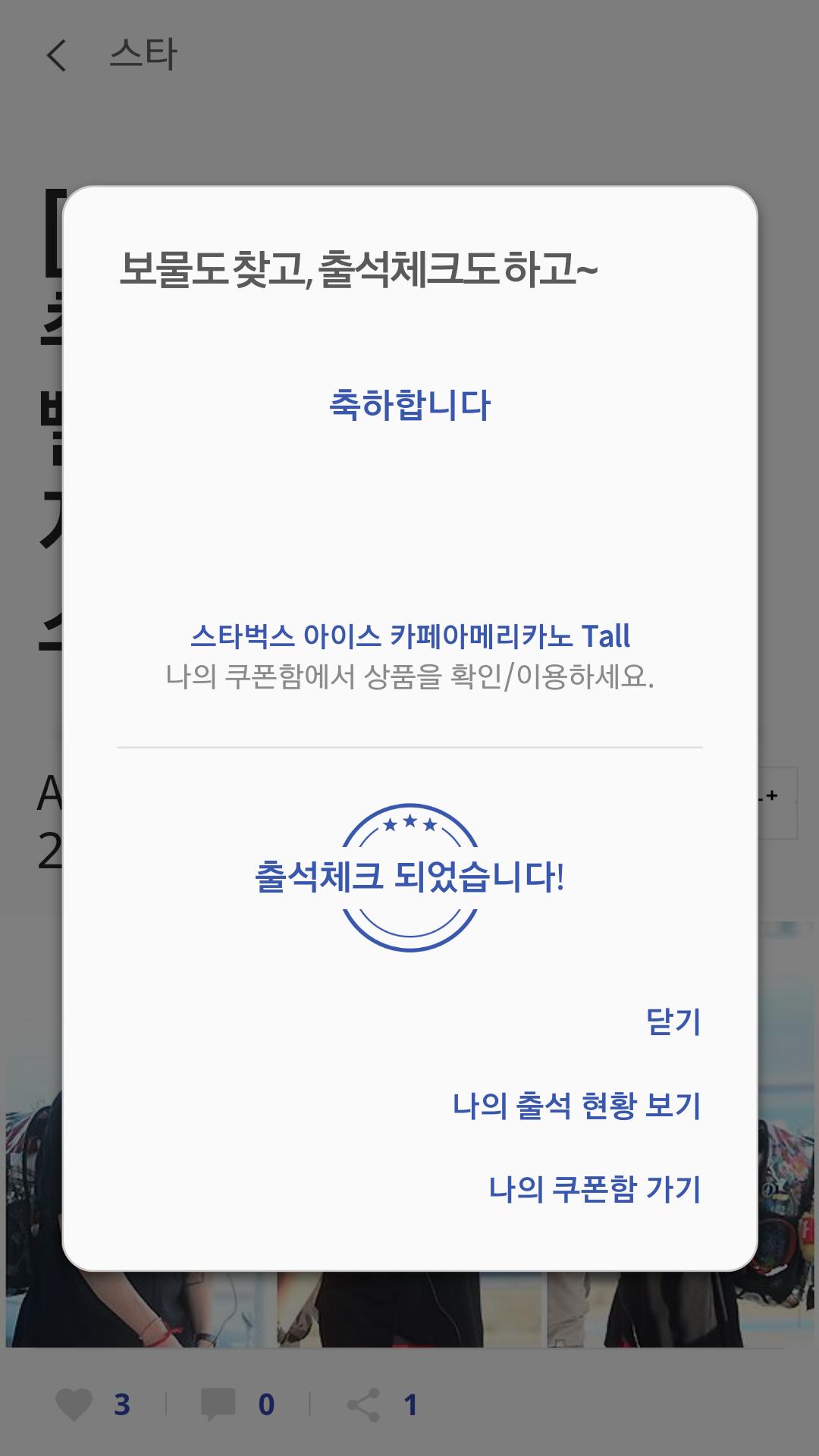This screenshot has width=819, height=1456.
Task: Close the attendance check dialog with 닫기
Action: coord(673,1021)
